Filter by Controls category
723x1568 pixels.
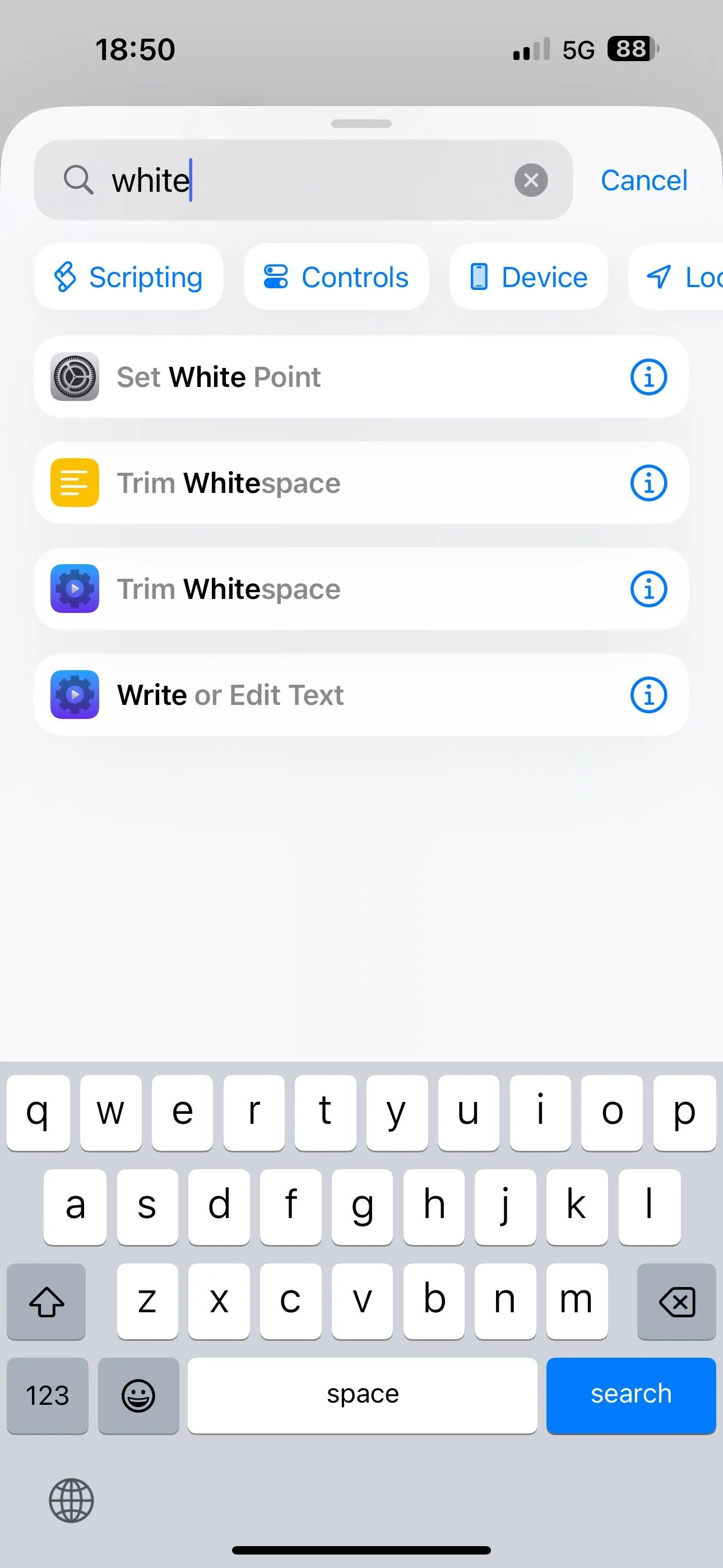pyautogui.click(x=336, y=278)
